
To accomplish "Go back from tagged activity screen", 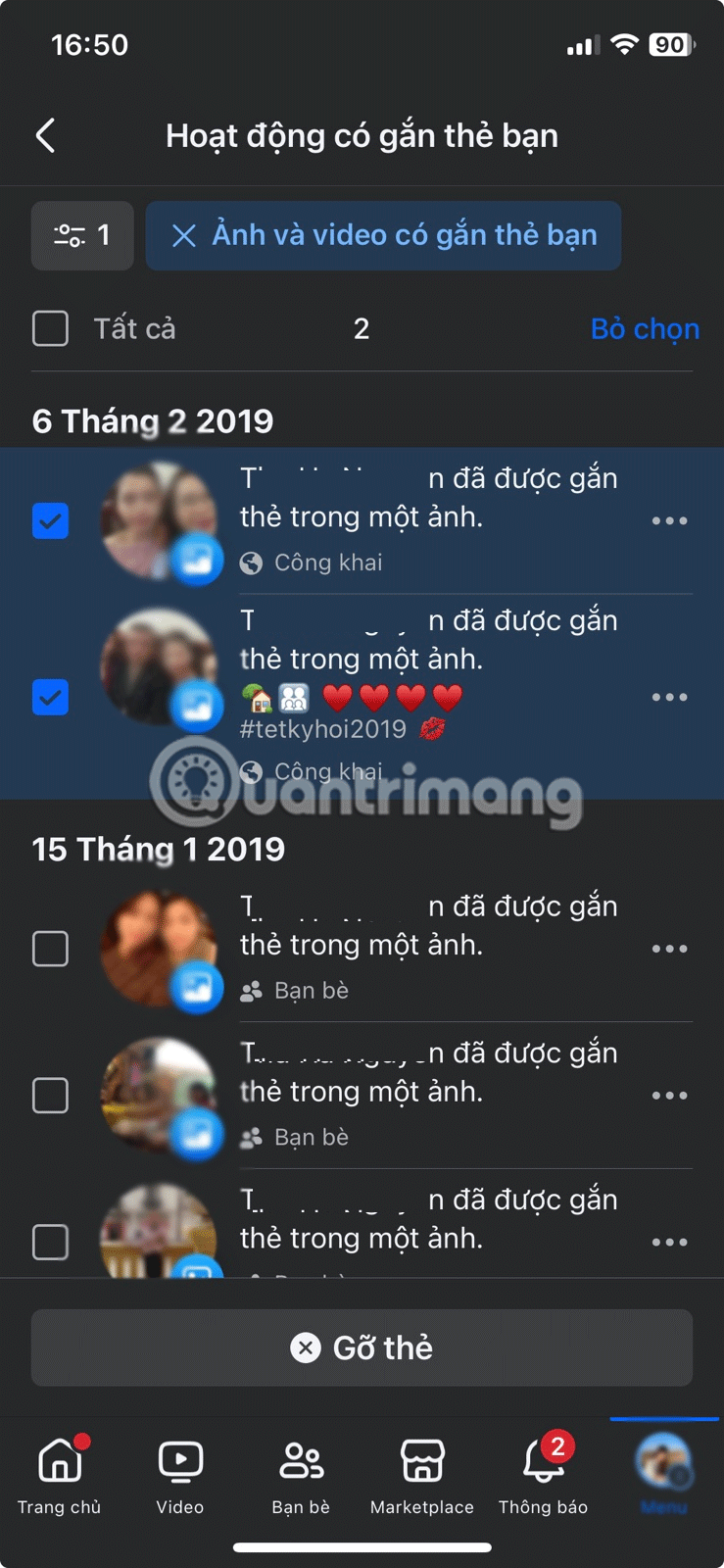I will tap(45, 135).
